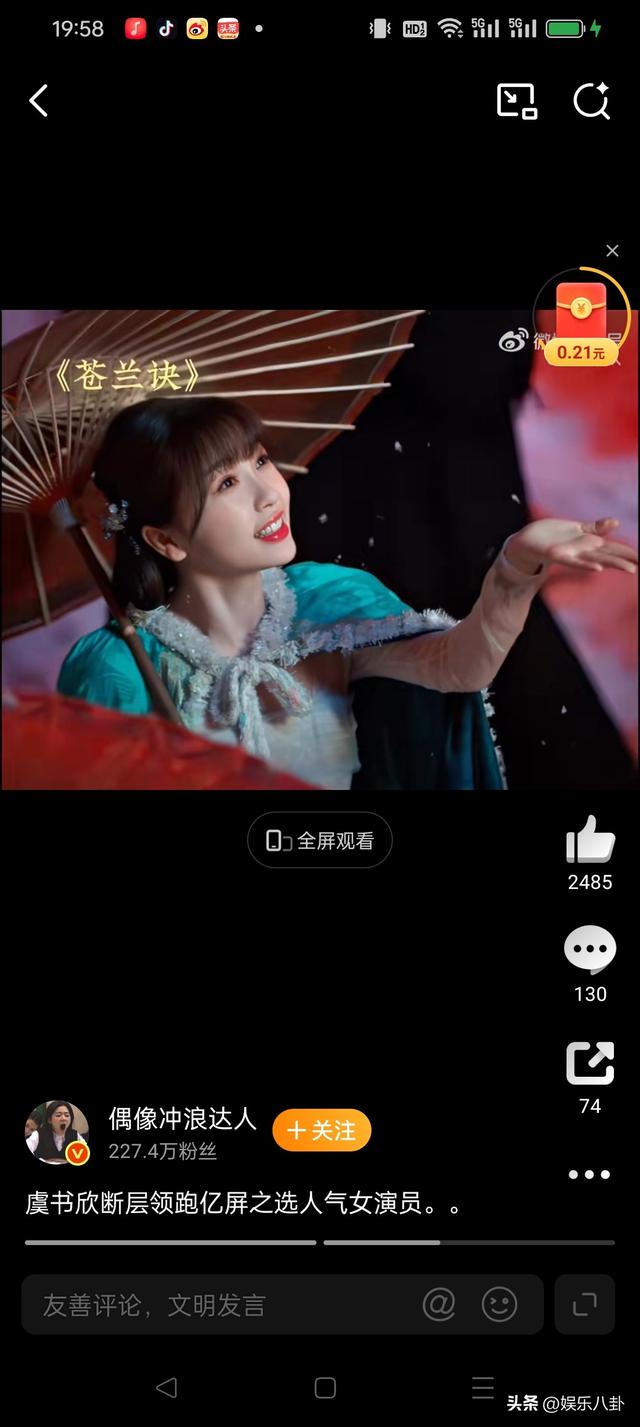Follow 偶像冲浪达人 with 关注 button
The width and height of the screenshot is (640, 1427).
pyautogui.click(x=322, y=1131)
